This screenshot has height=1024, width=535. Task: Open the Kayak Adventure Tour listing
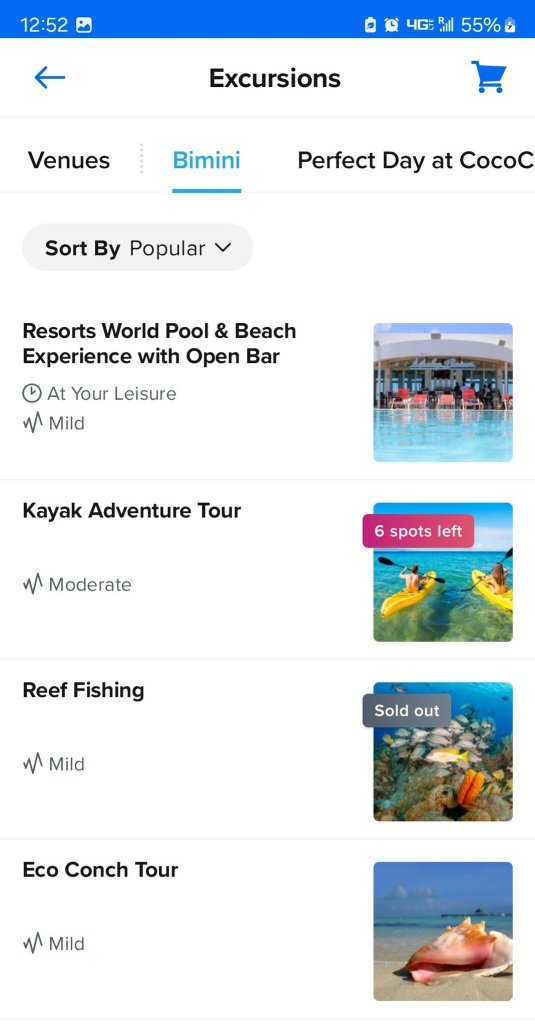click(267, 570)
